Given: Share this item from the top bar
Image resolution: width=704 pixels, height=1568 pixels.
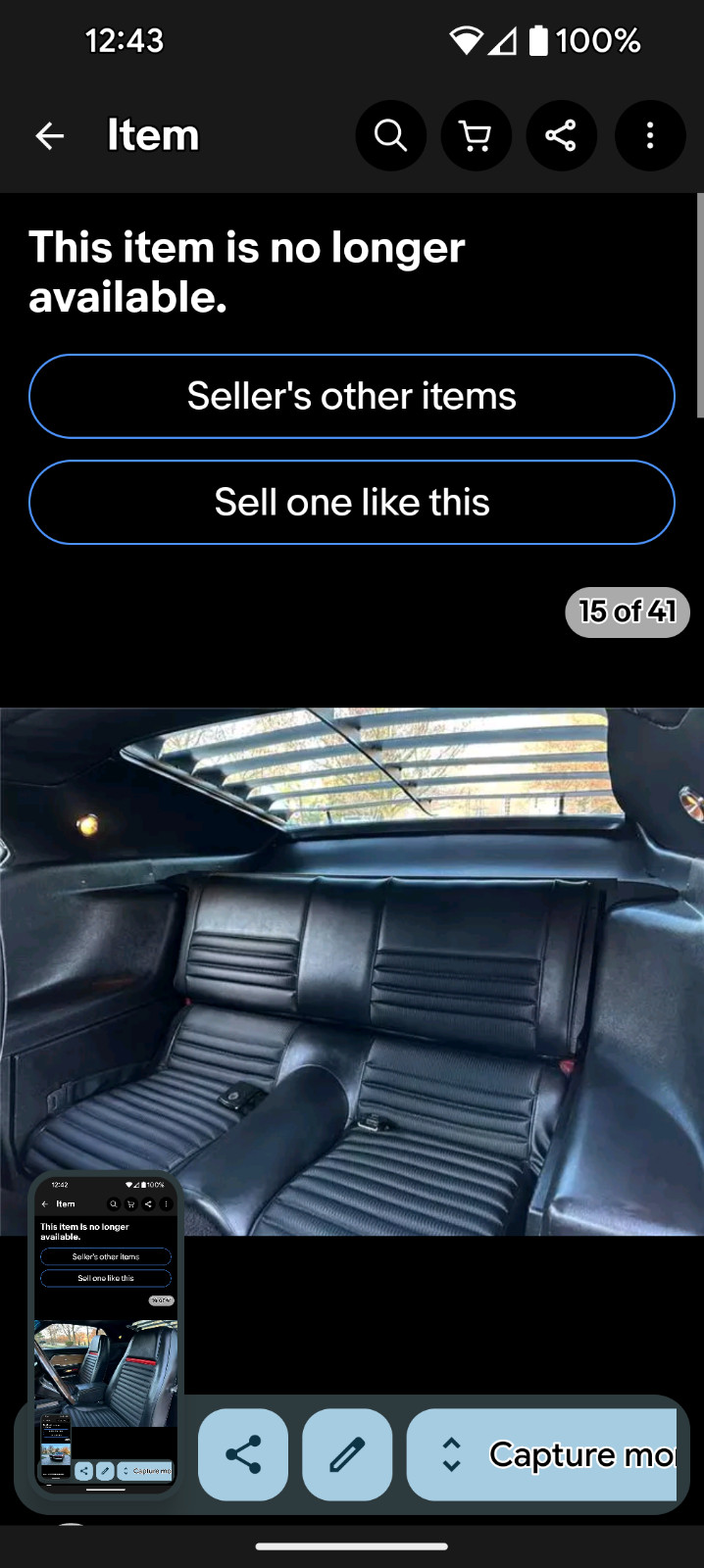Looking at the screenshot, I should [561, 135].
